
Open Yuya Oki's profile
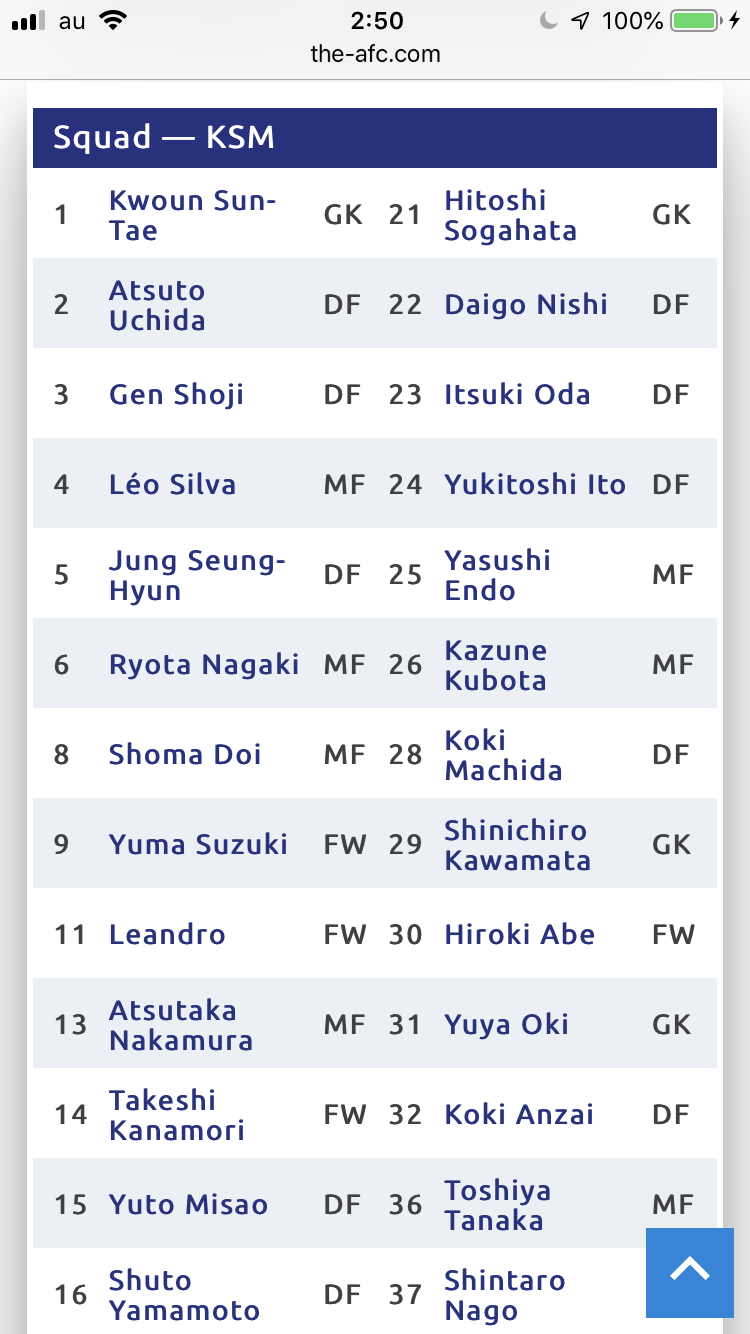tap(506, 1025)
